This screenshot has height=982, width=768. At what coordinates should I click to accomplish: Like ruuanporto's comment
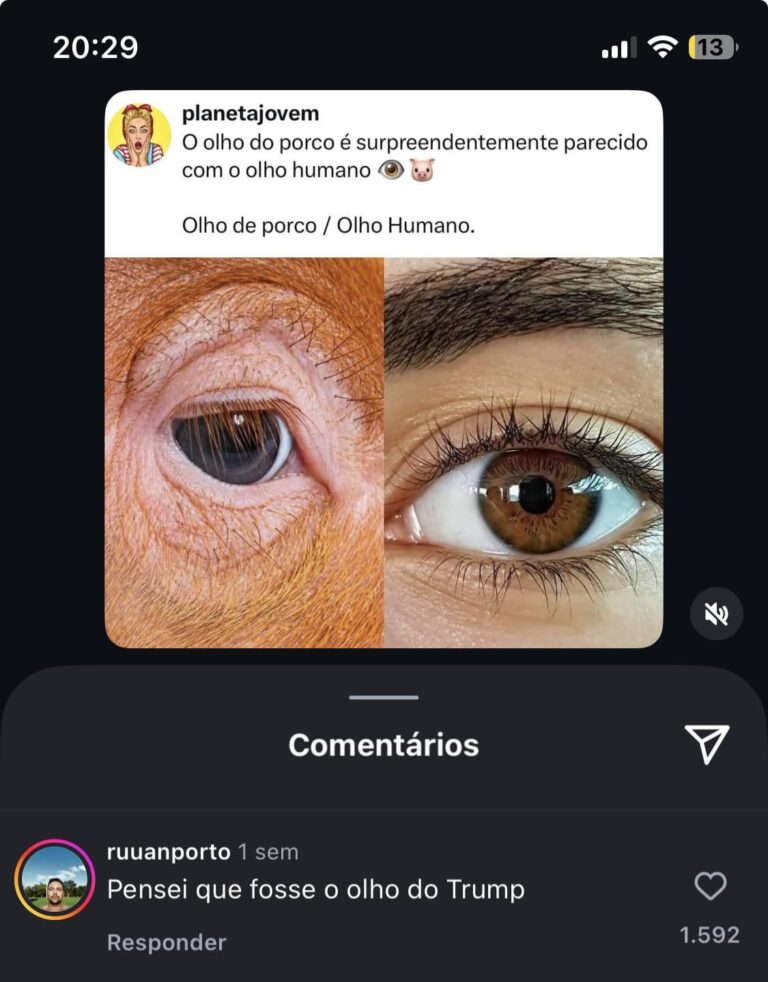(x=710, y=886)
